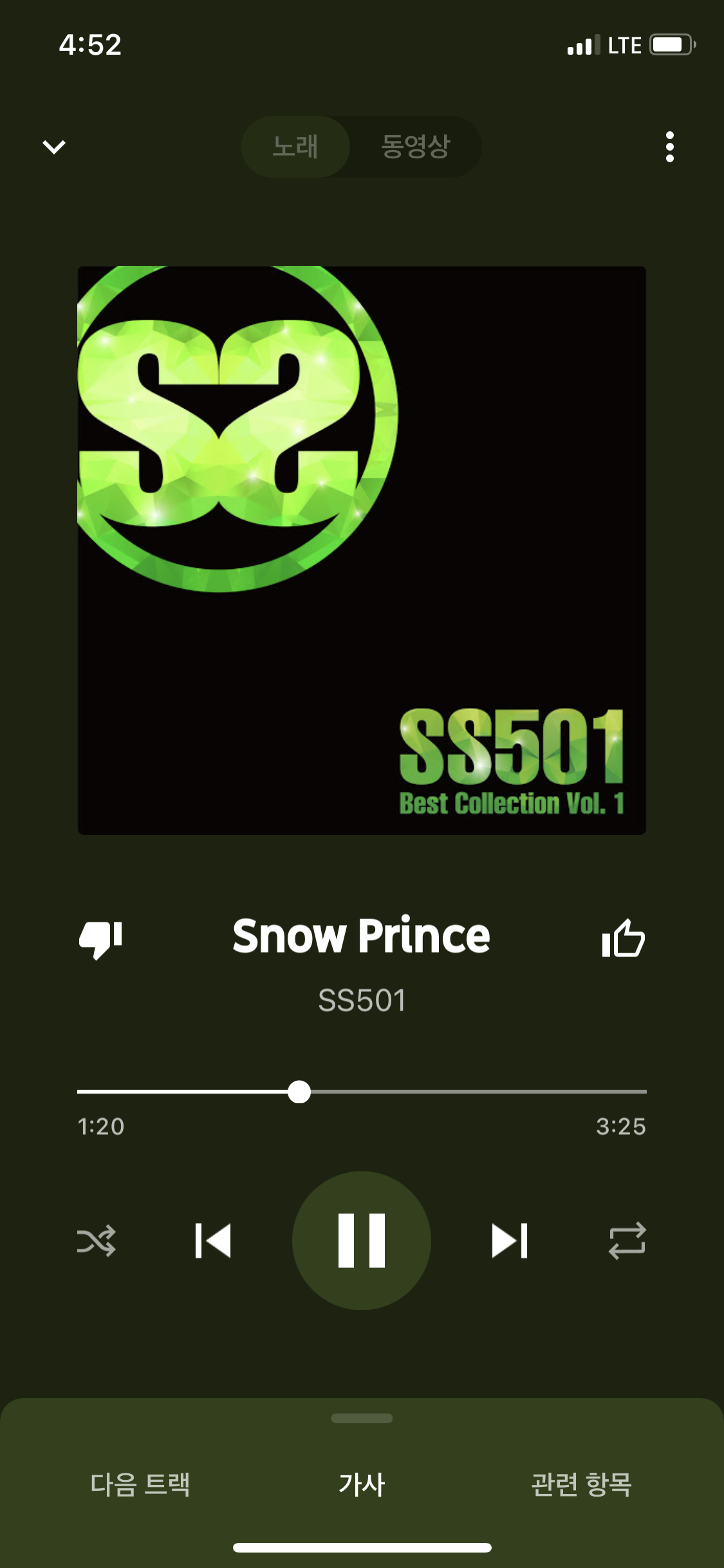Skip to the next track
The width and height of the screenshot is (724, 1568).
[x=510, y=1240]
